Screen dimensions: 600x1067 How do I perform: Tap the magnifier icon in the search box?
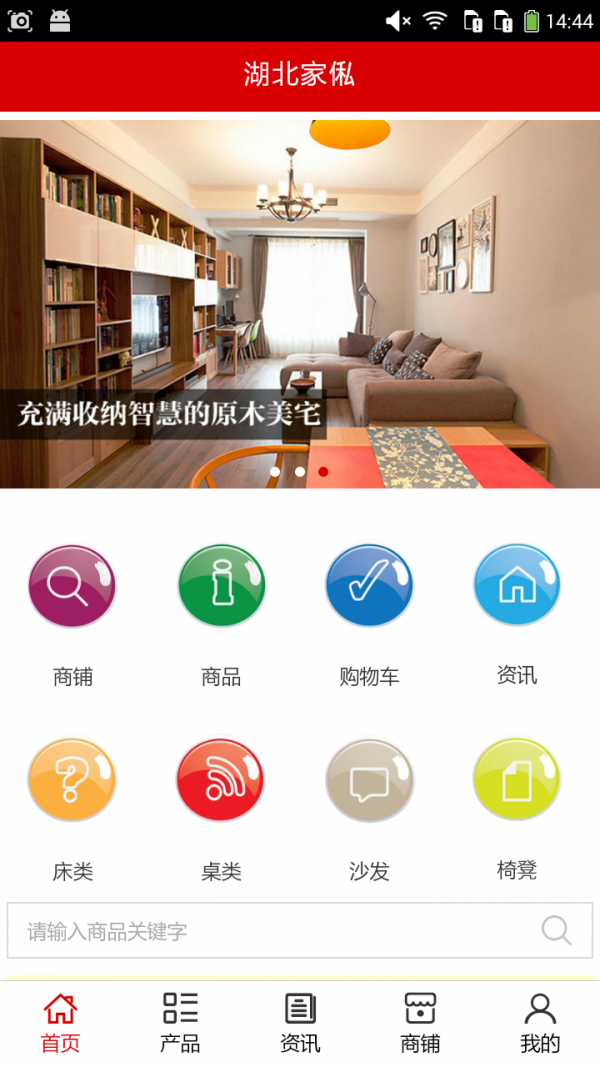point(556,931)
